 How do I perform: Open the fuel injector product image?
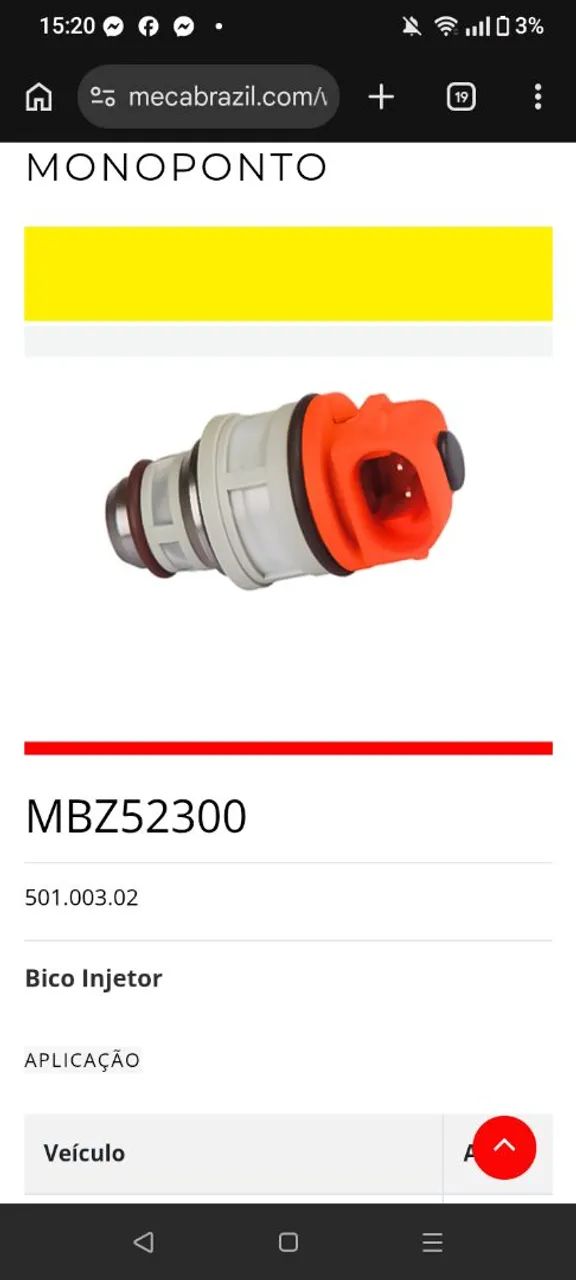click(x=285, y=492)
